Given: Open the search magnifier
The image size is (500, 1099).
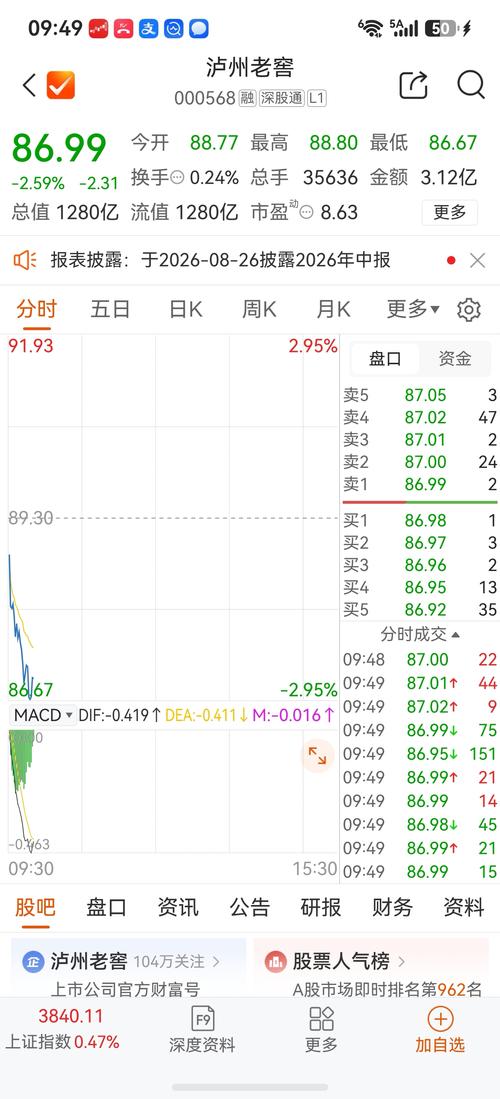Looking at the screenshot, I should (x=471, y=85).
